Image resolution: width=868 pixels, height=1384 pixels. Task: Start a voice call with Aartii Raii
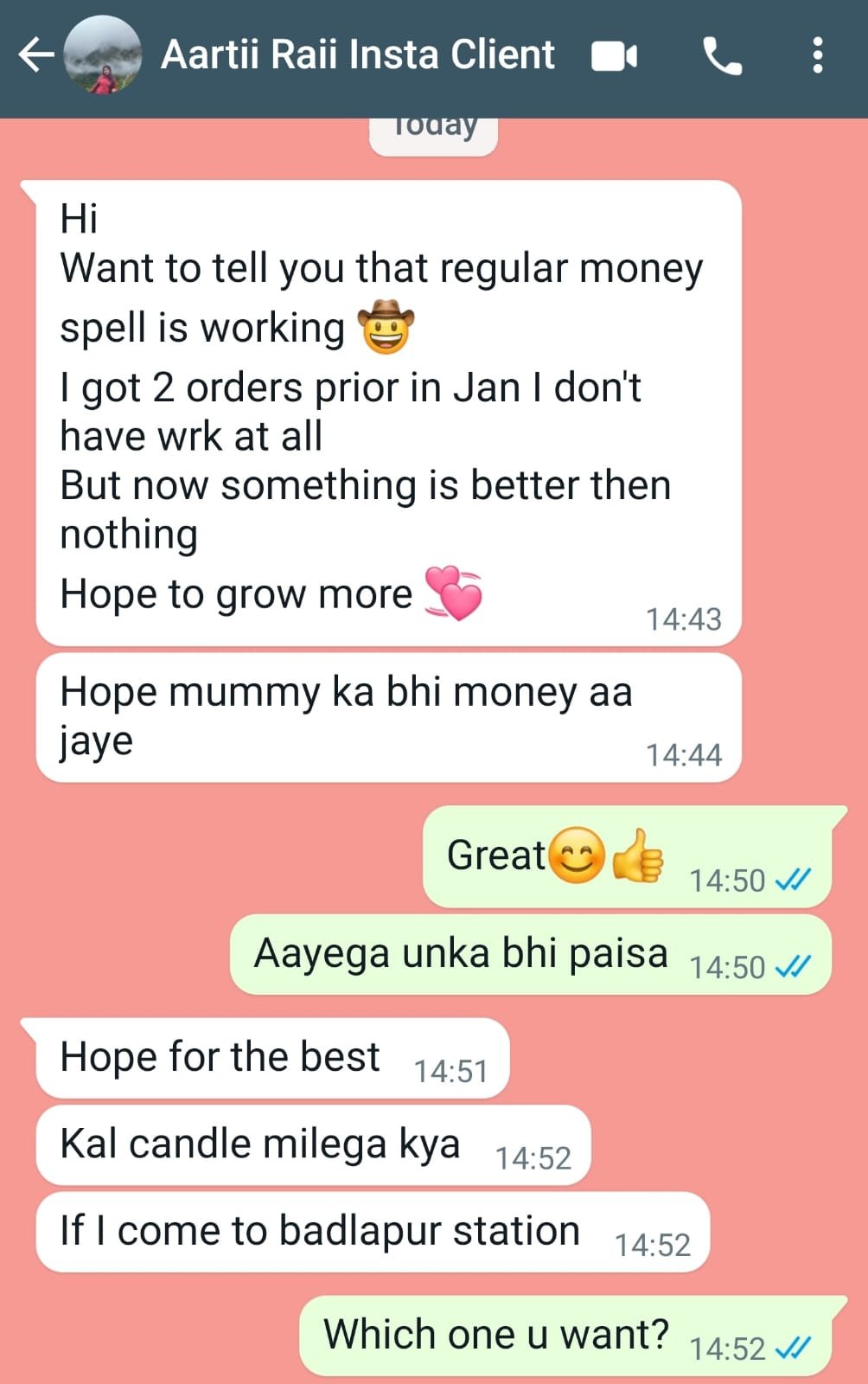pos(722,57)
